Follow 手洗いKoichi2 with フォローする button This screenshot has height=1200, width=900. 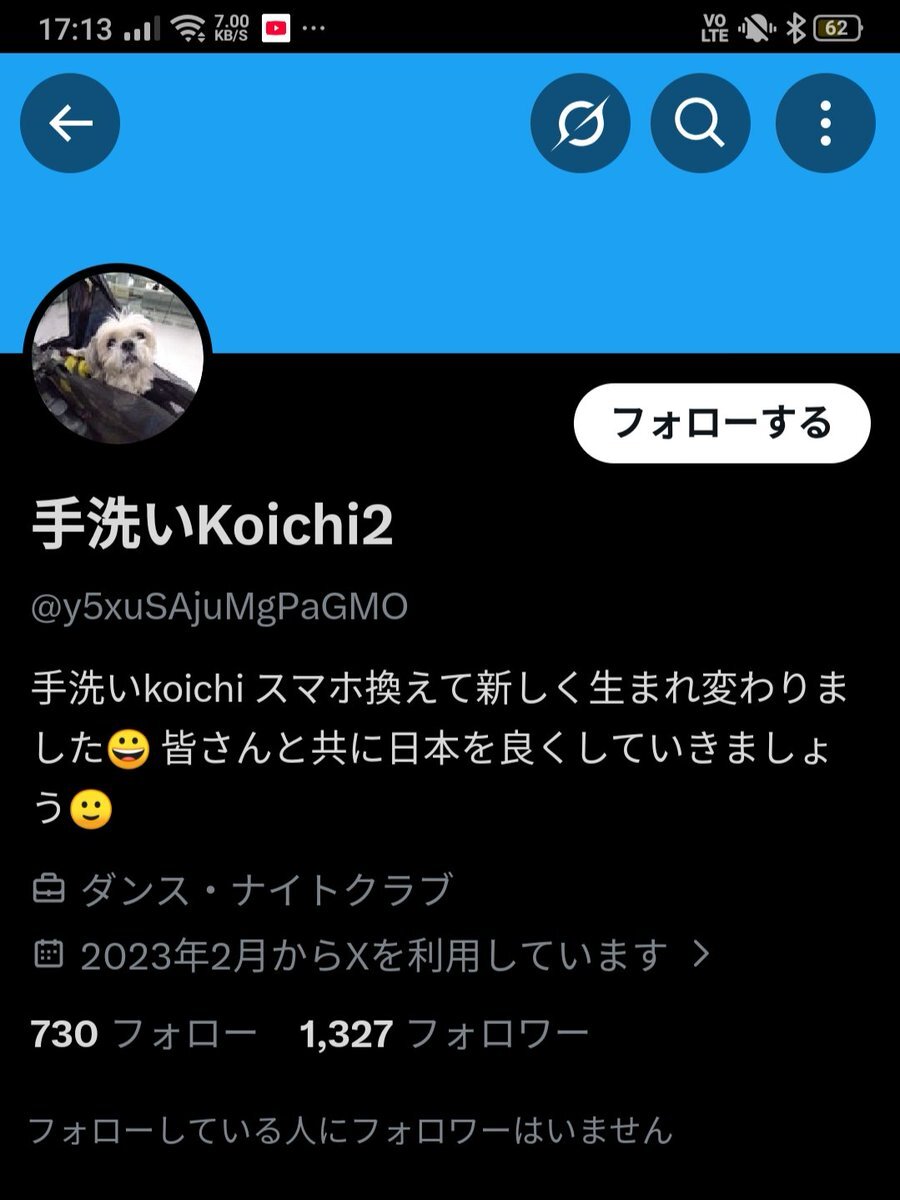click(721, 423)
